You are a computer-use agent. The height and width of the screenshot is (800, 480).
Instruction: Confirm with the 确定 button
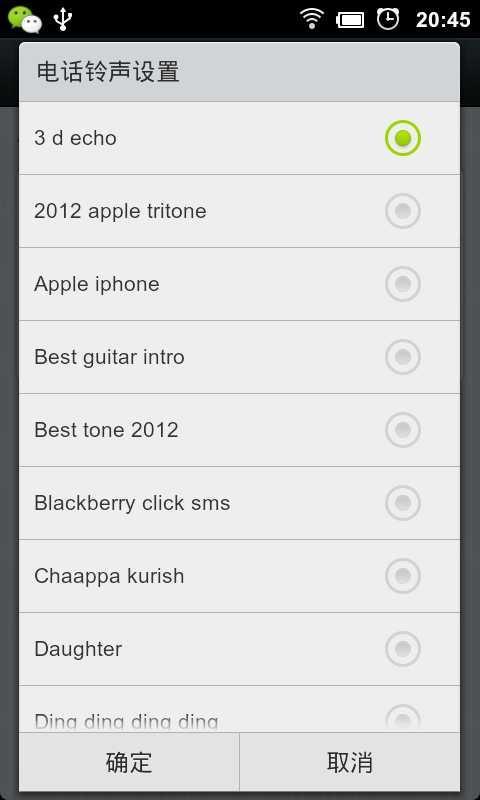[x=129, y=762]
